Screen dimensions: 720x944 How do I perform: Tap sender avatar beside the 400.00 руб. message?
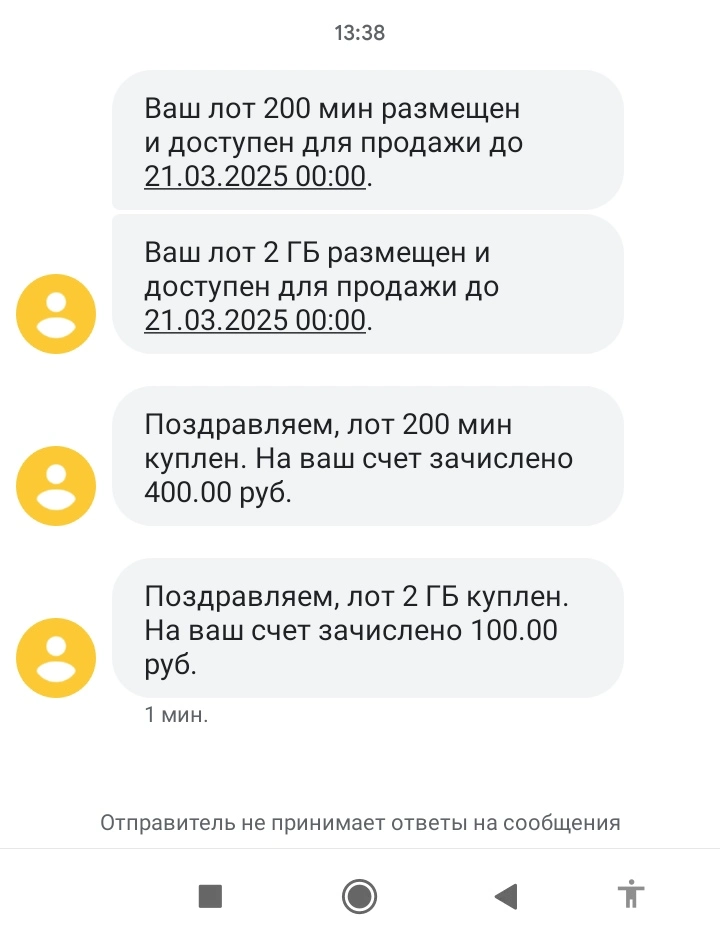coord(56,486)
